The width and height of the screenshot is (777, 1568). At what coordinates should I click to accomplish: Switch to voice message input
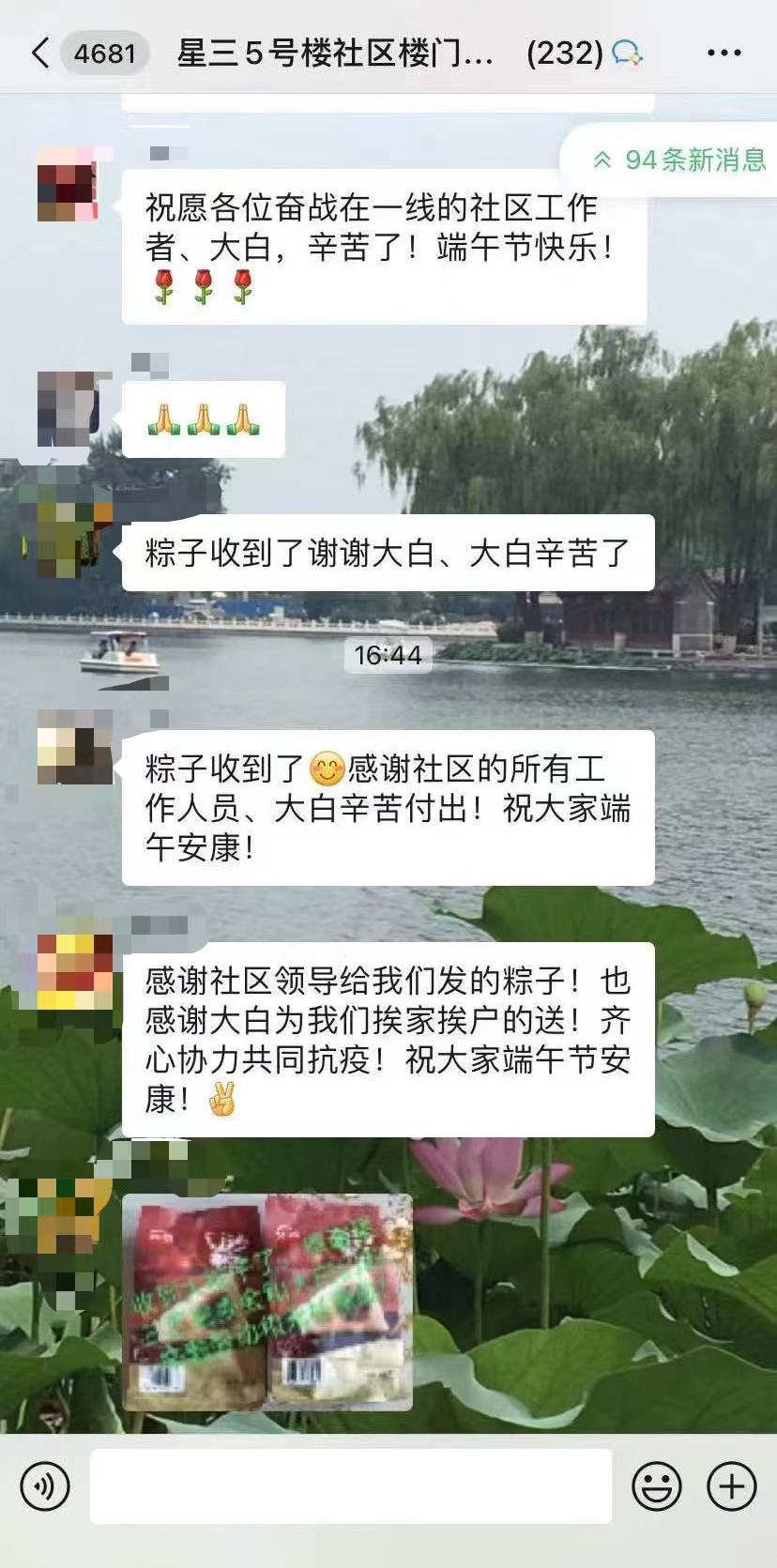[x=44, y=1486]
